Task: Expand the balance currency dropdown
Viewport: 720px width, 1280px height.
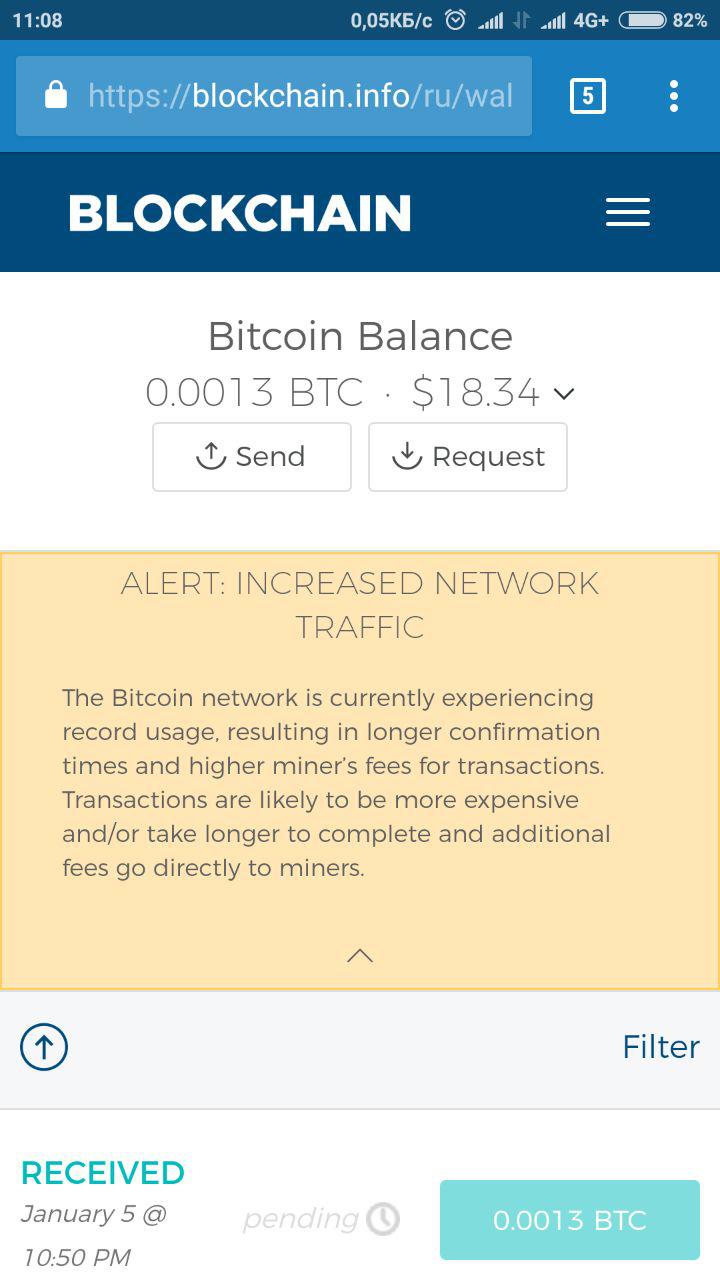Action: 564,394
